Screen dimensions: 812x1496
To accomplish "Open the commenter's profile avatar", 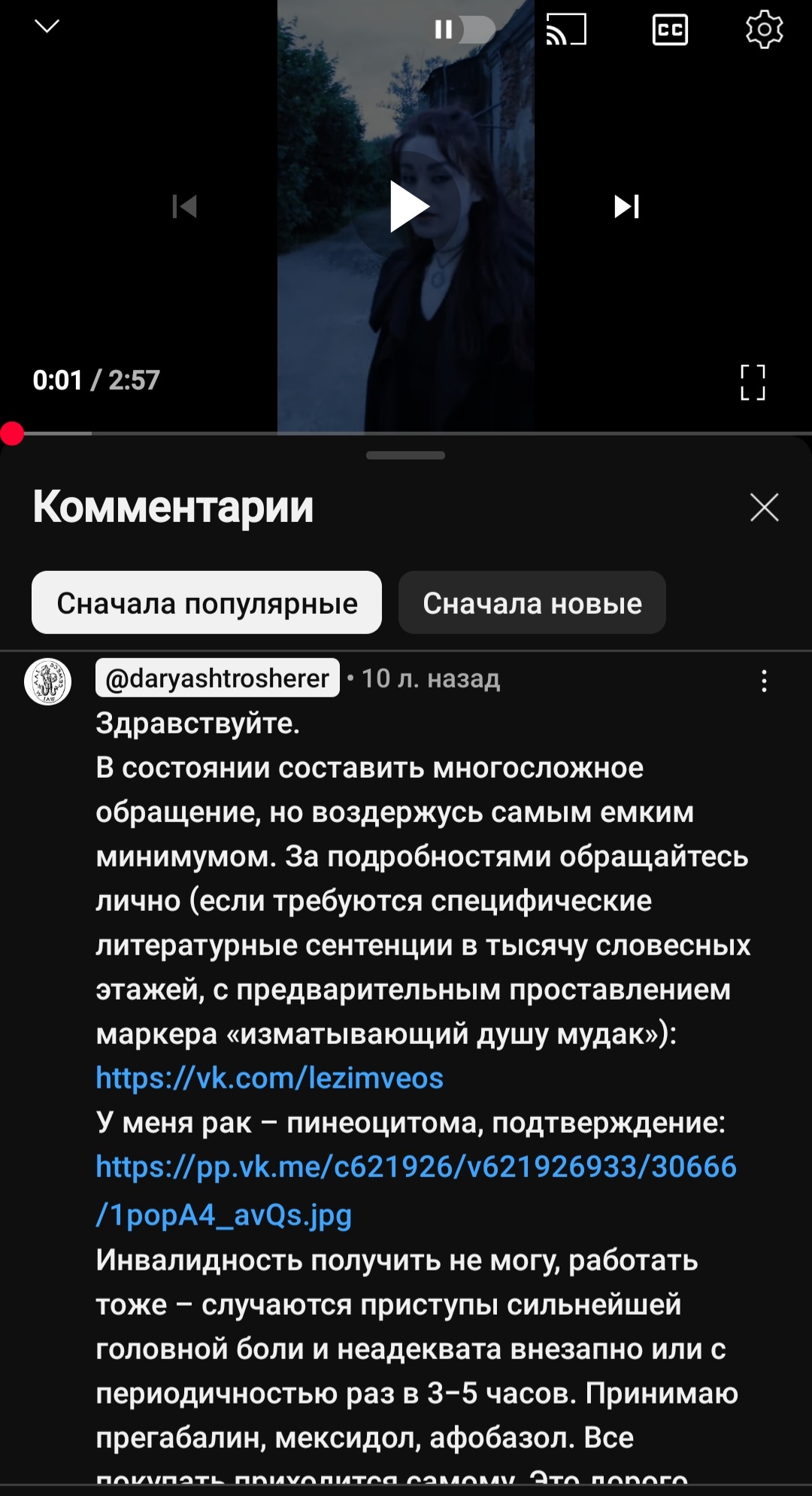I will 48,681.
